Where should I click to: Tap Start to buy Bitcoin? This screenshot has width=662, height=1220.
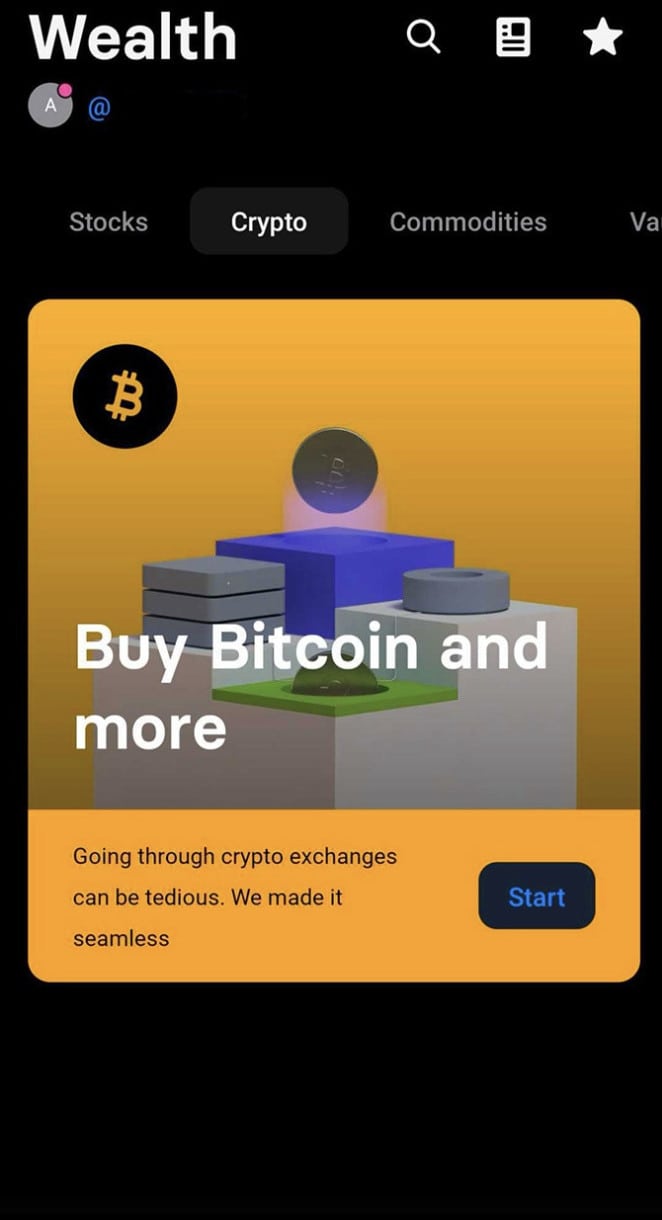point(537,896)
